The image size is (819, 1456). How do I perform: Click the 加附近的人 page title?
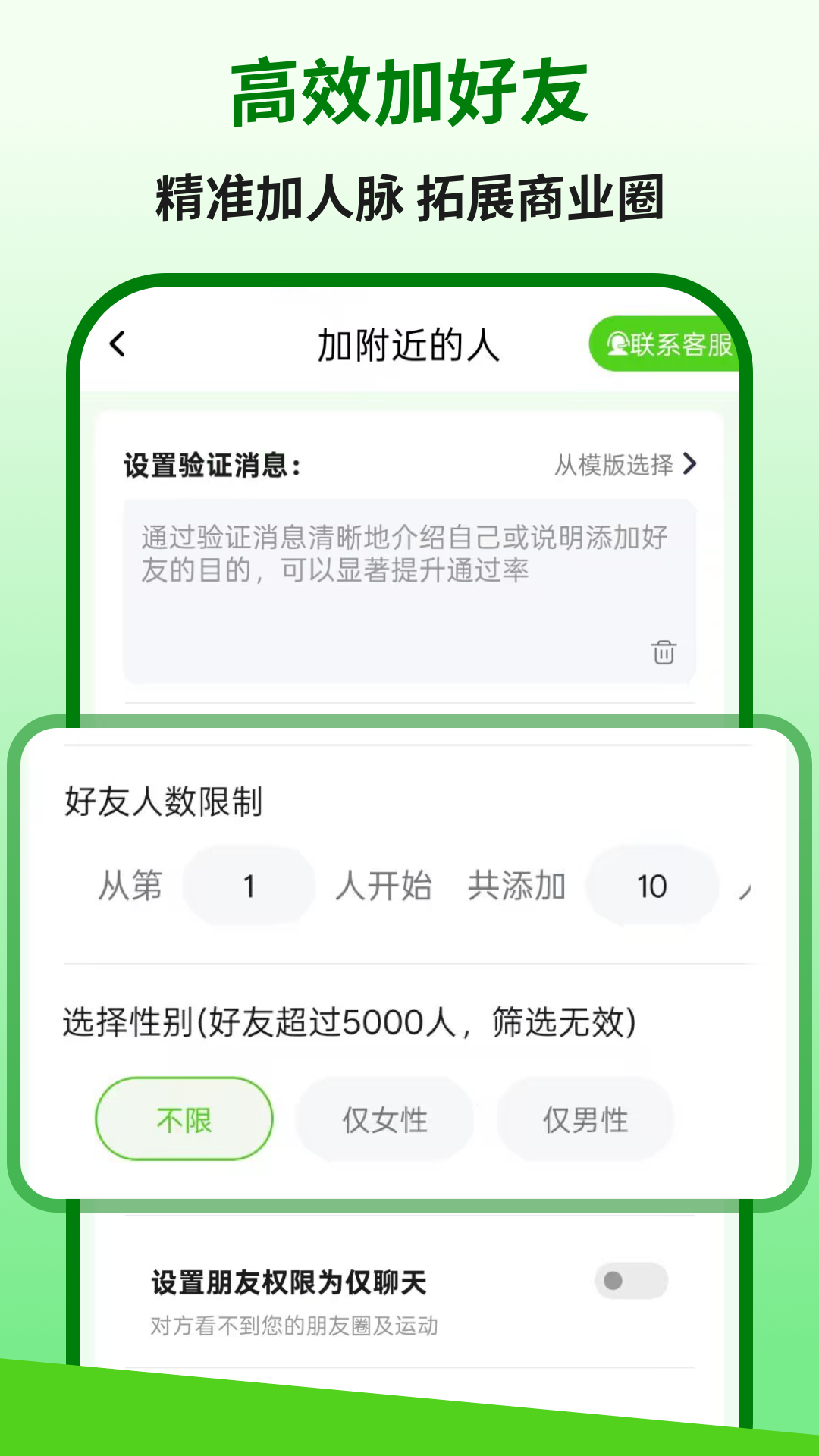click(x=409, y=345)
